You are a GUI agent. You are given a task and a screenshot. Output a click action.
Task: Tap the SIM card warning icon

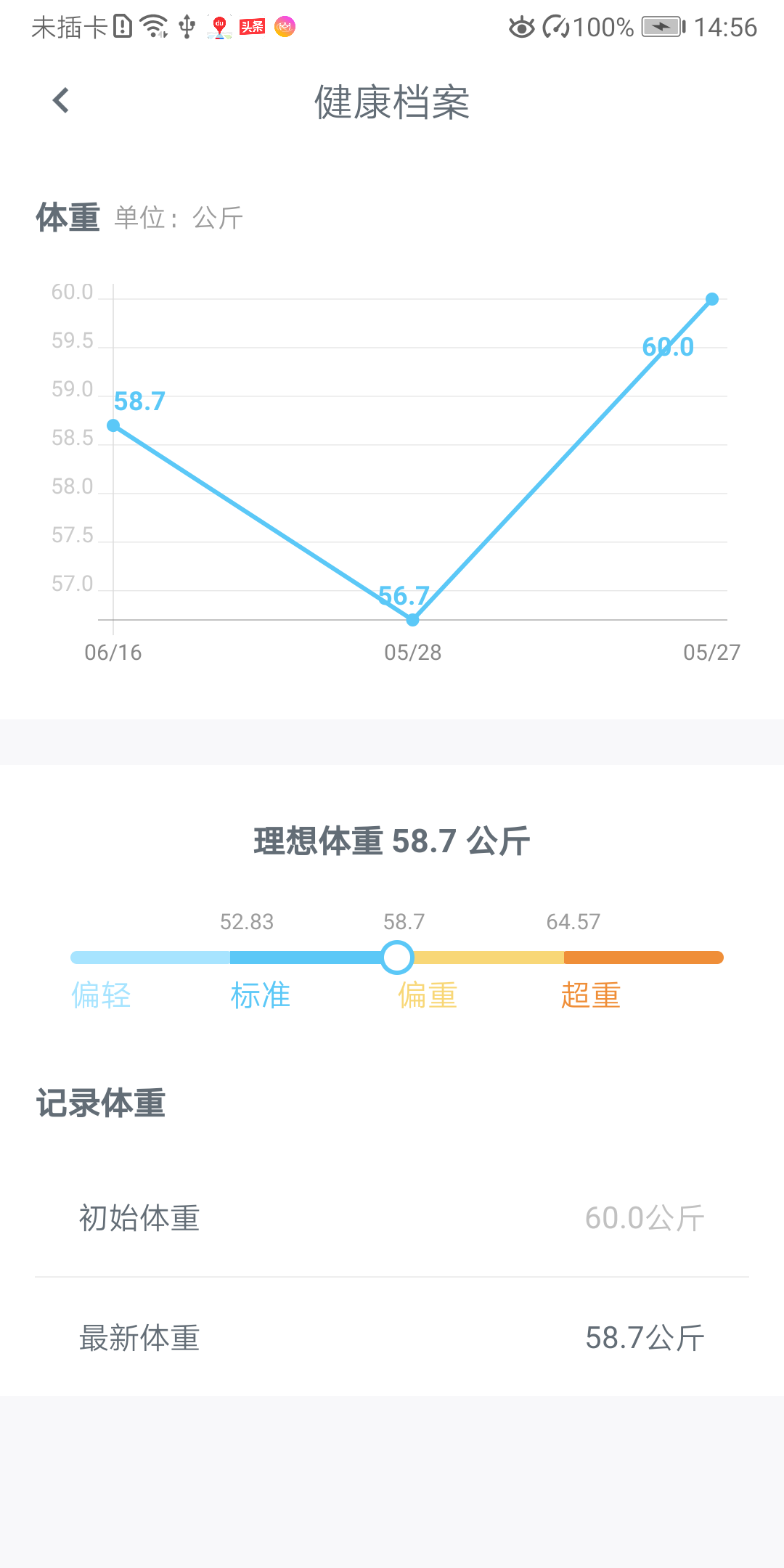pyautogui.click(x=121, y=27)
